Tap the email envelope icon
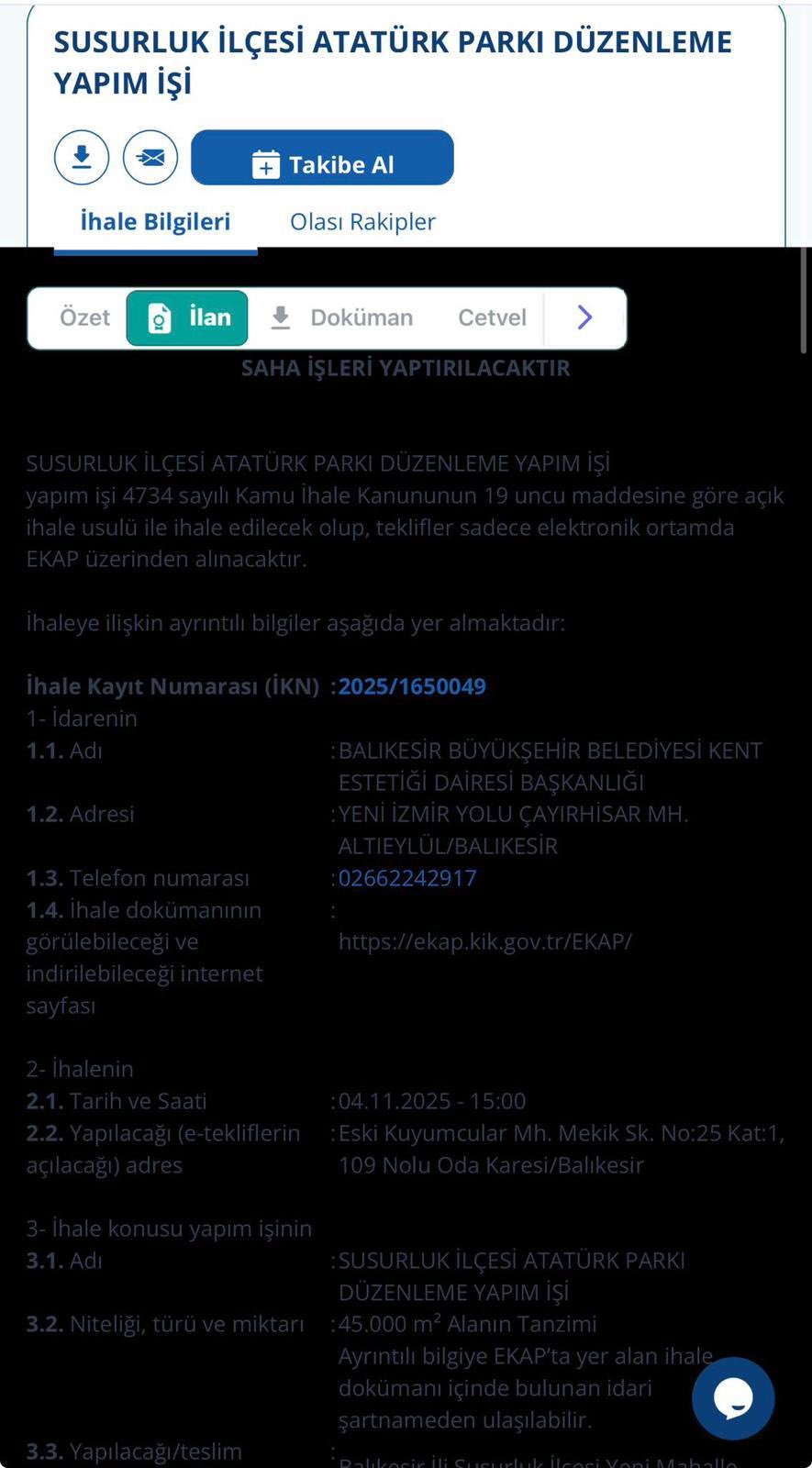812x1468 pixels. tap(150, 157)
